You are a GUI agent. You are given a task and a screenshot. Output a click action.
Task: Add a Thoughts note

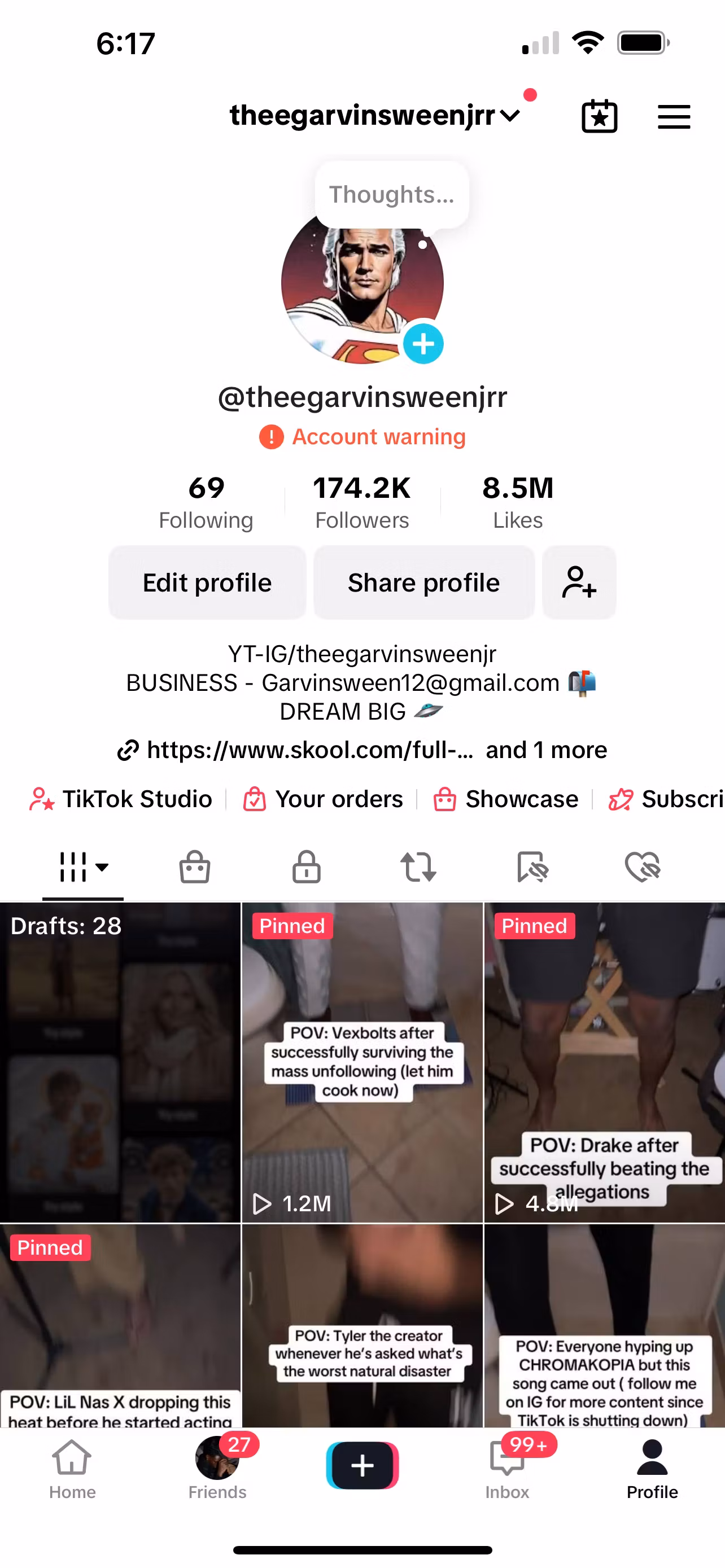coord(391,195)
